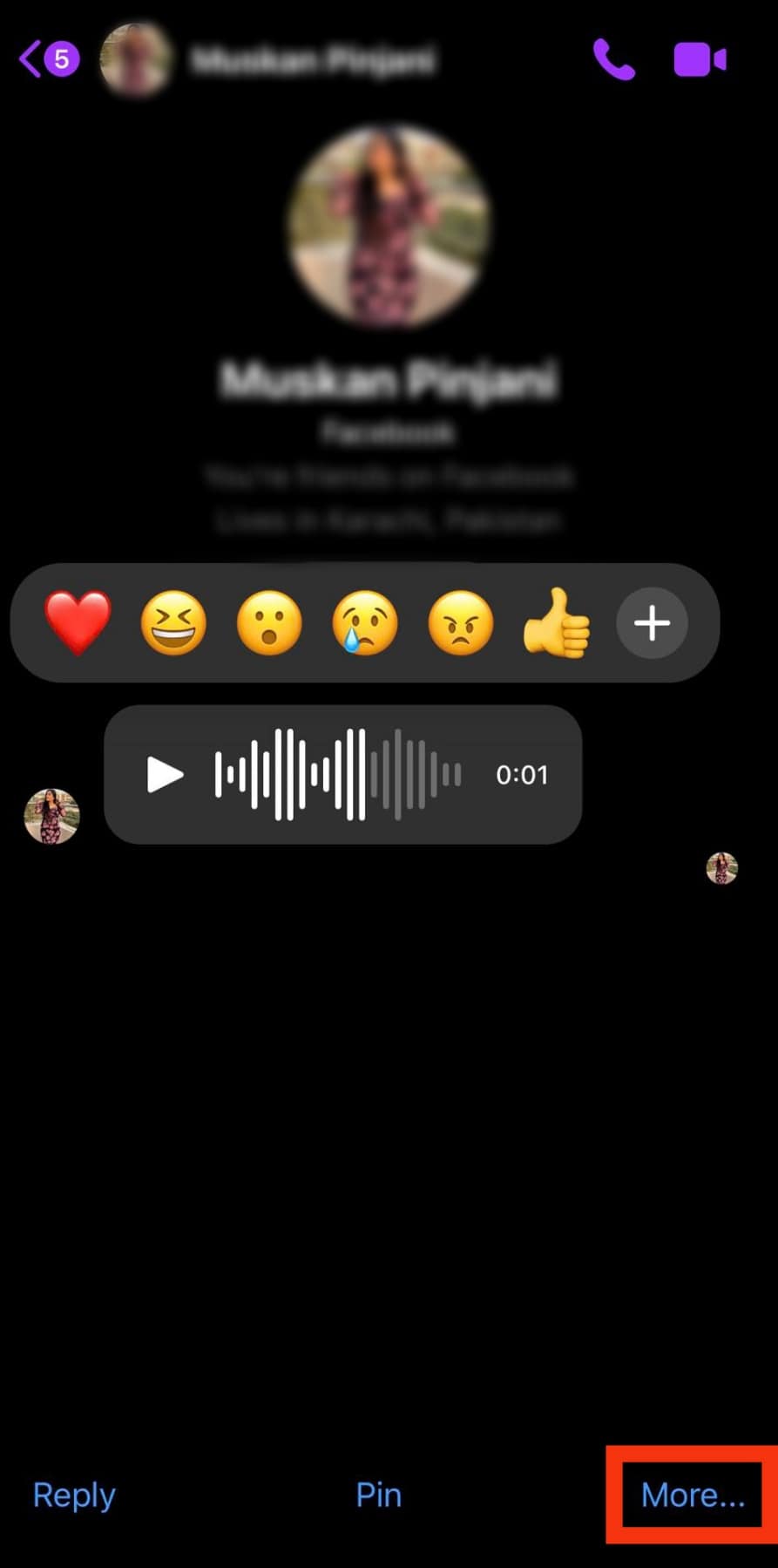Open more emoji reactions with plus
Image resolution: width=778 pixels, height=1568 pixels.
pos(652,623)
